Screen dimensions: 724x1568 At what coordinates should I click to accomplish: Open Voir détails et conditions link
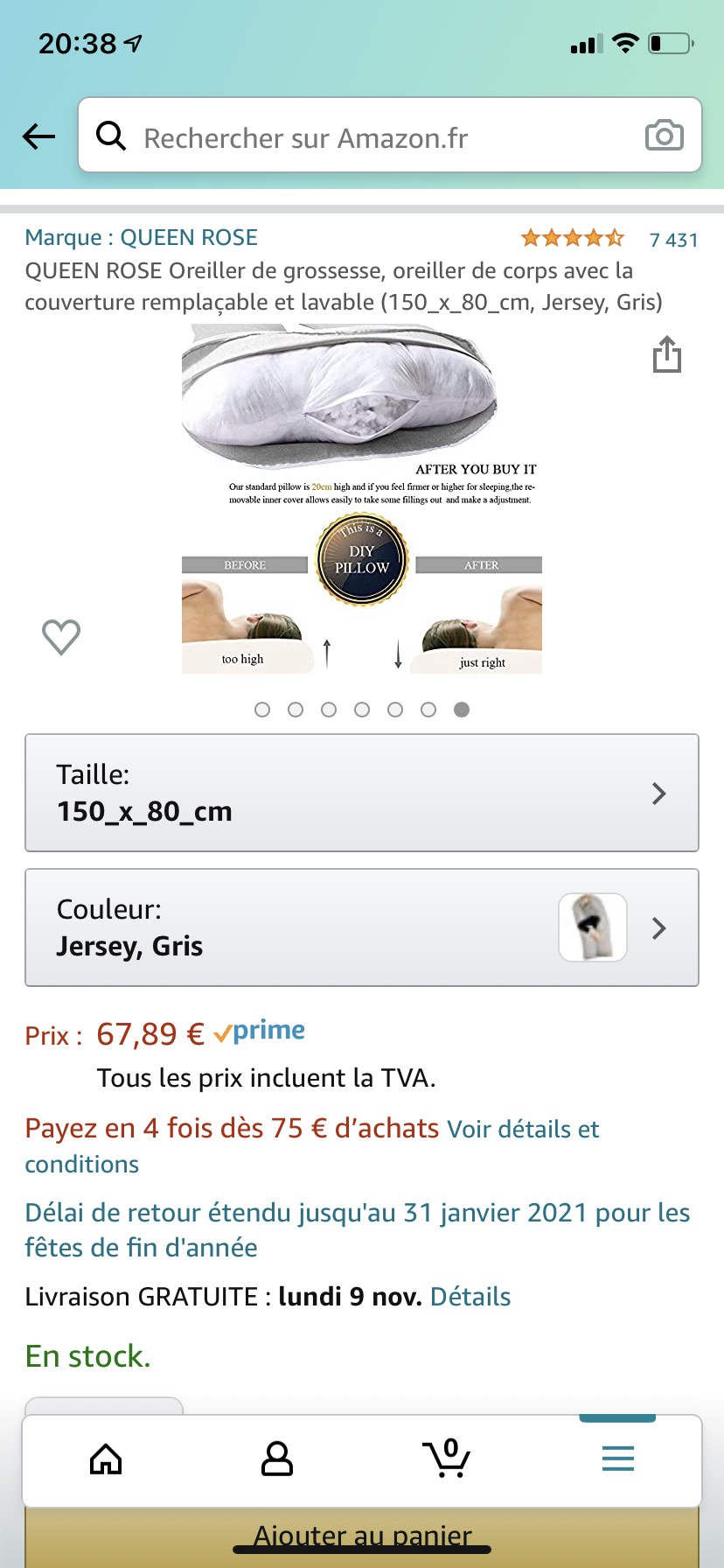pyautogui.click(x=311, y=1146)
